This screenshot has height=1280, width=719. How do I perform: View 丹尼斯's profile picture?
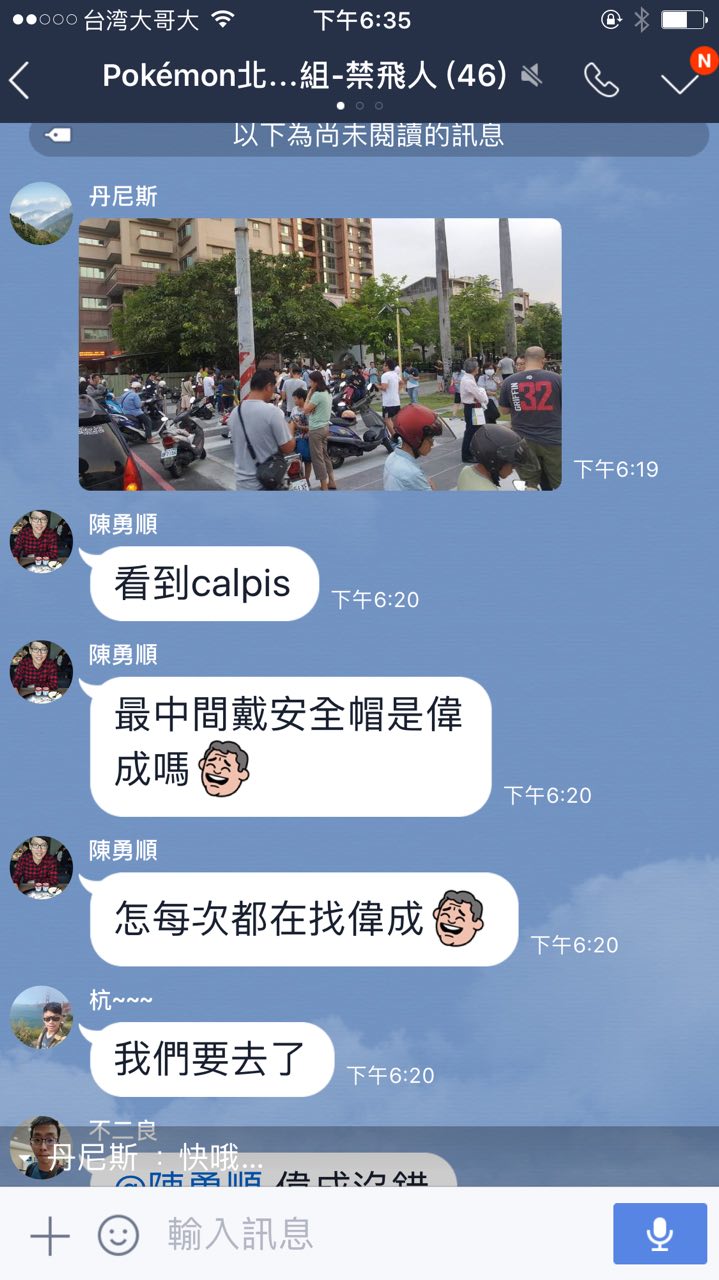[41, 213]
